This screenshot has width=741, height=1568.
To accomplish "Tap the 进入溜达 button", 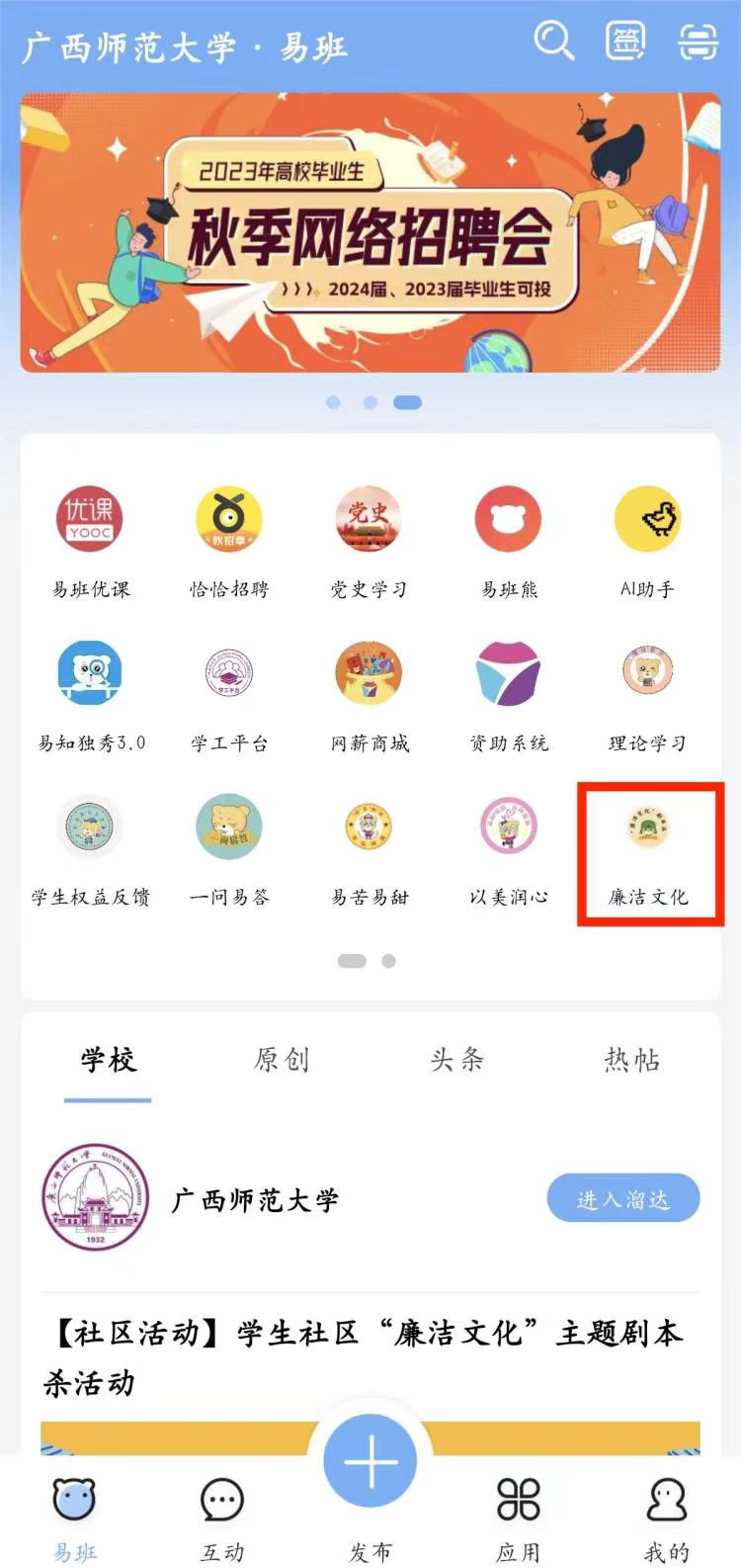I will (622, 1199).
